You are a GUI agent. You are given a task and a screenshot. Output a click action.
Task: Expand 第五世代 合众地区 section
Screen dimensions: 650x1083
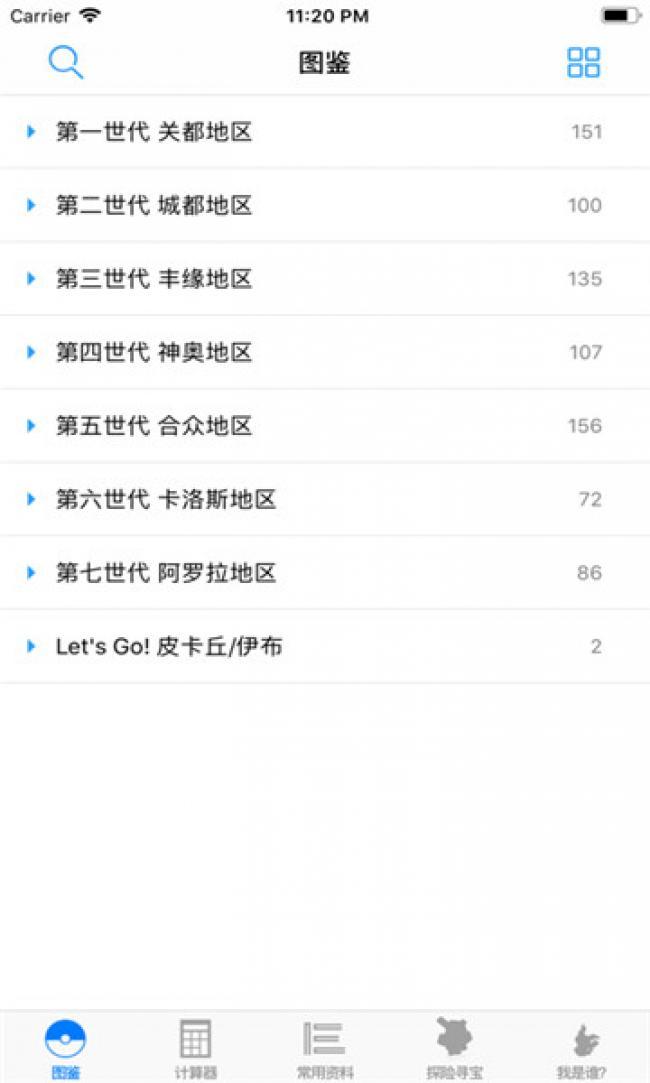(x=154, y=426)
